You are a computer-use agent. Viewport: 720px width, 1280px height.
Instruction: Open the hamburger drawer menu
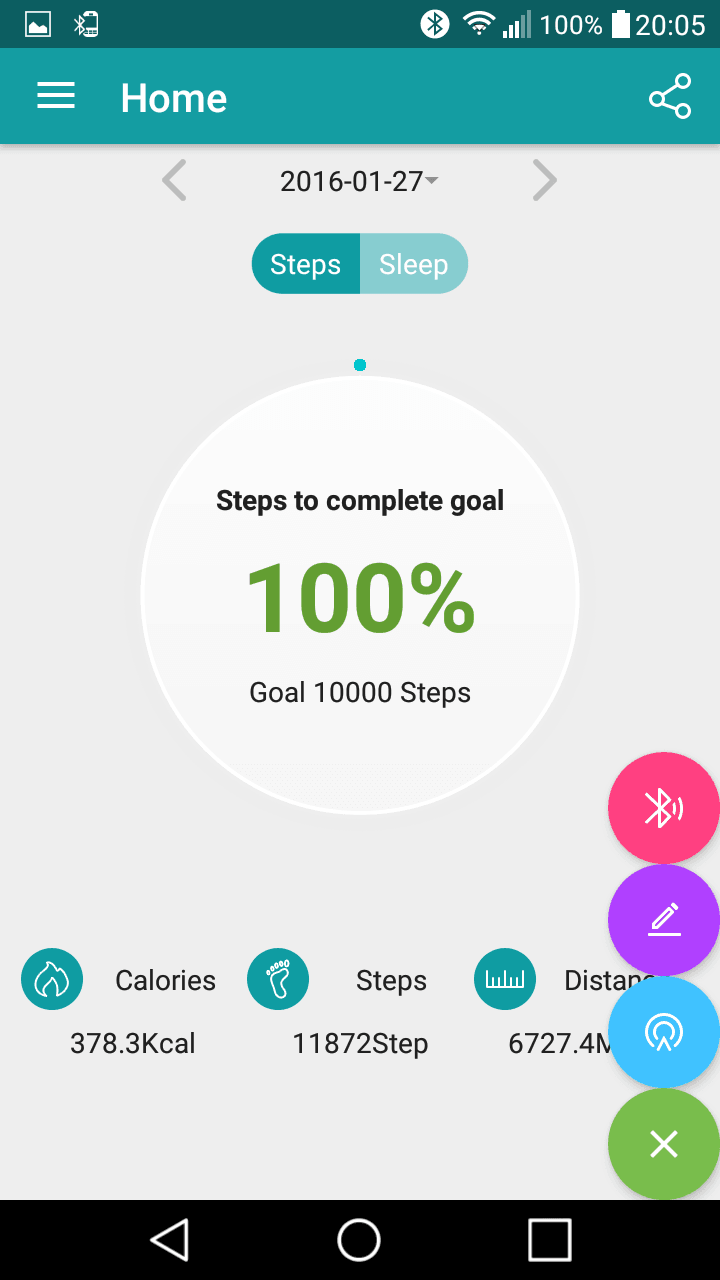tap(56, 96)
